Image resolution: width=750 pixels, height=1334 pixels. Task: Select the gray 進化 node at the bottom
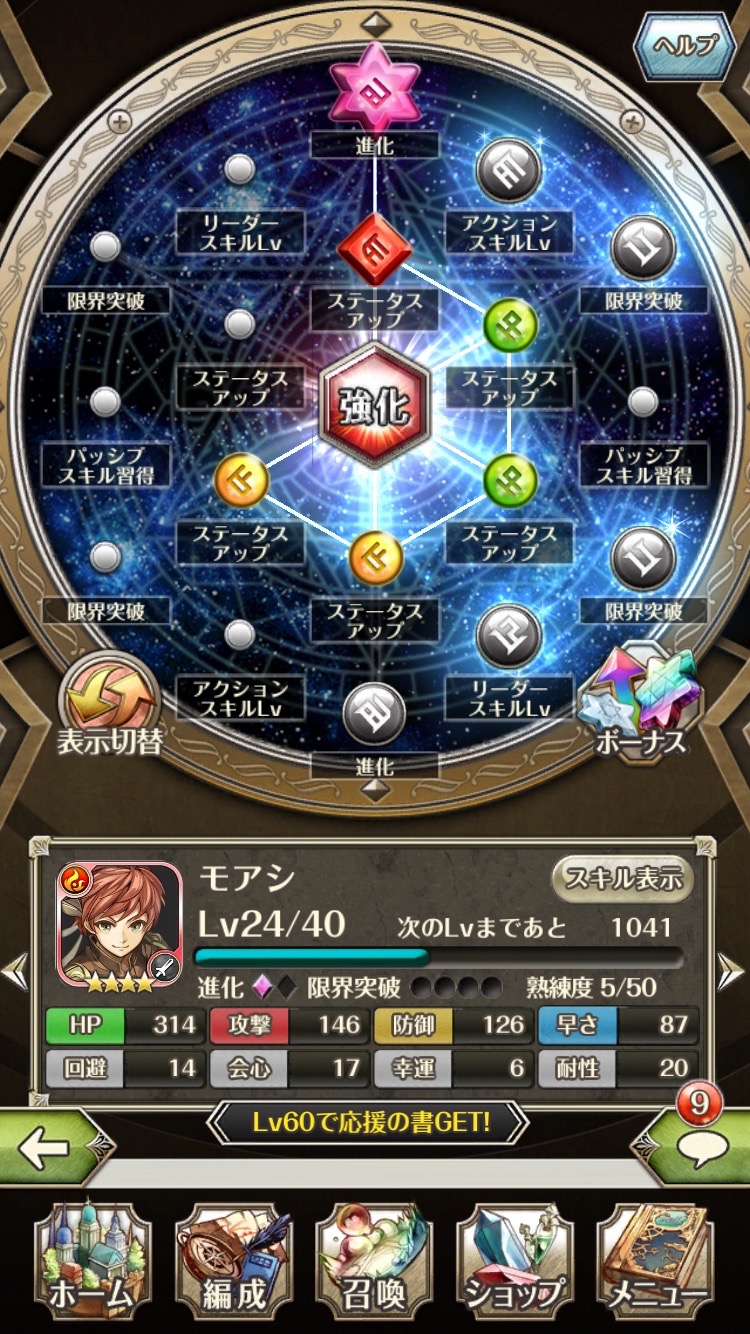tap(375, 713)
